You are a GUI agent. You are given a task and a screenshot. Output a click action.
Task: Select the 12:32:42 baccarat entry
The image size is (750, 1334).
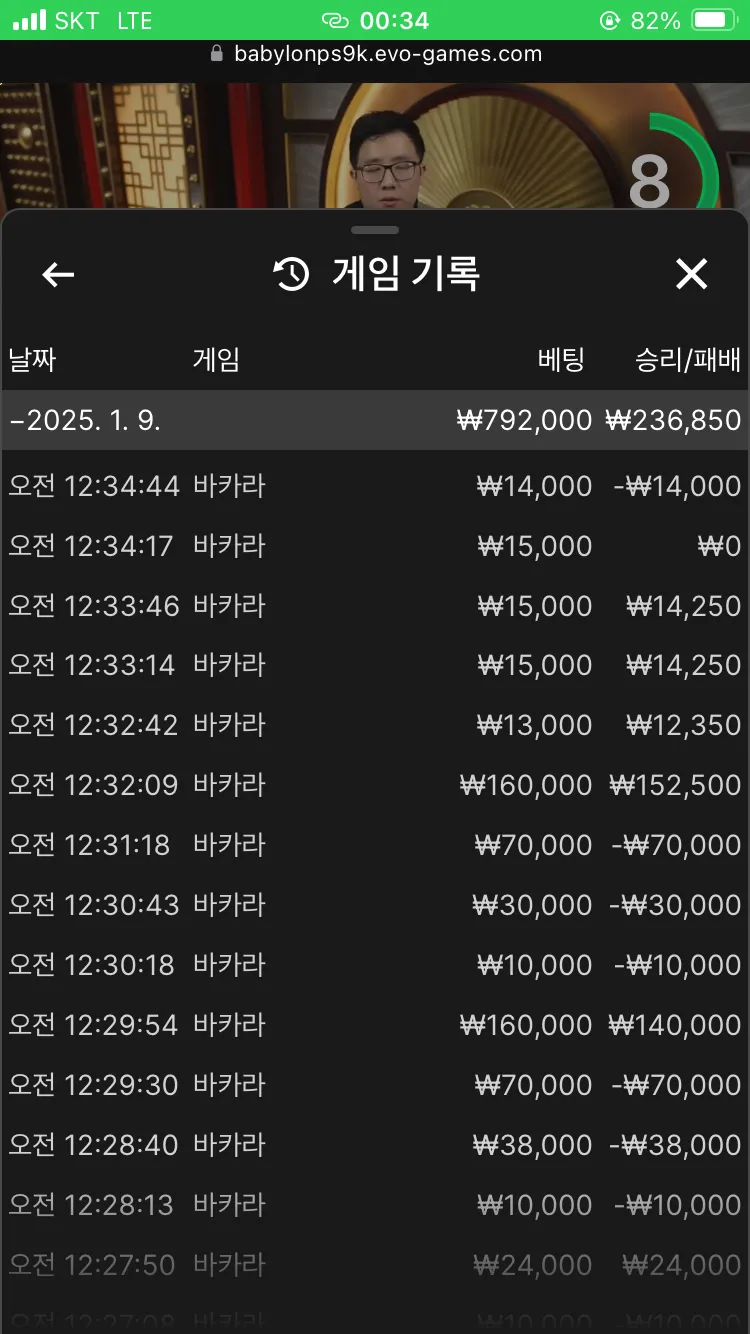coord(375,725)
